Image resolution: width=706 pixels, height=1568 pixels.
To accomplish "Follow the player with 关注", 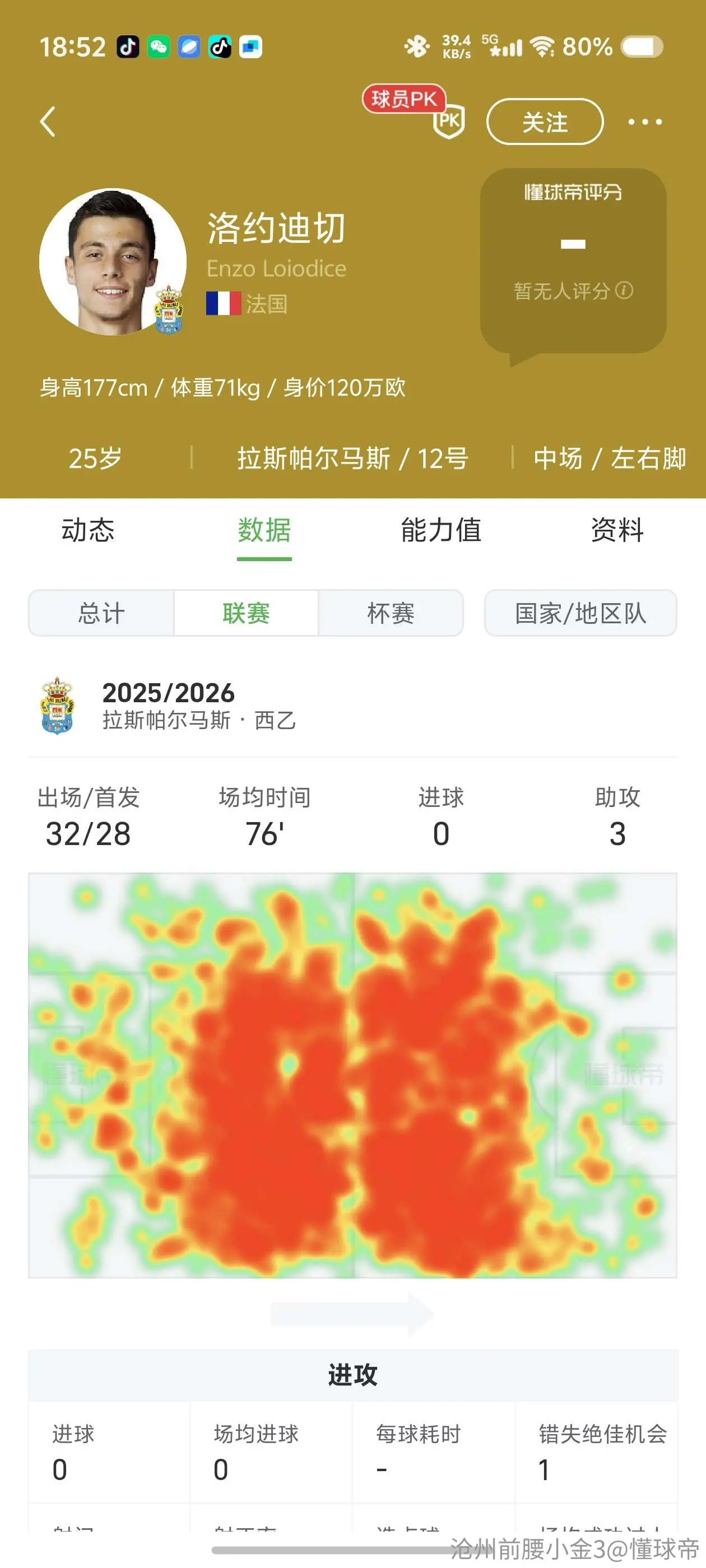I will point(545,122).
